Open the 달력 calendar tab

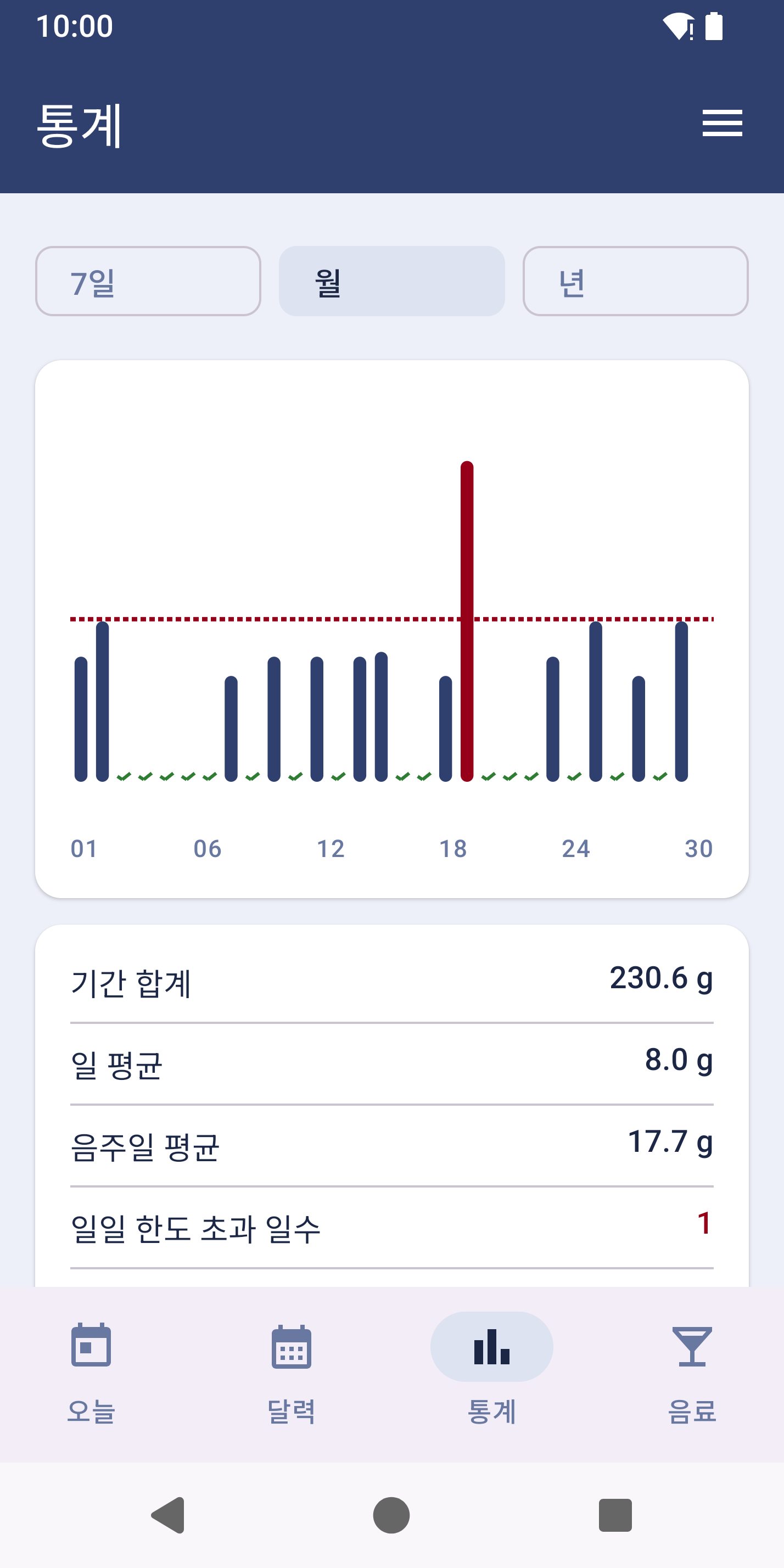click(292, 1374)
